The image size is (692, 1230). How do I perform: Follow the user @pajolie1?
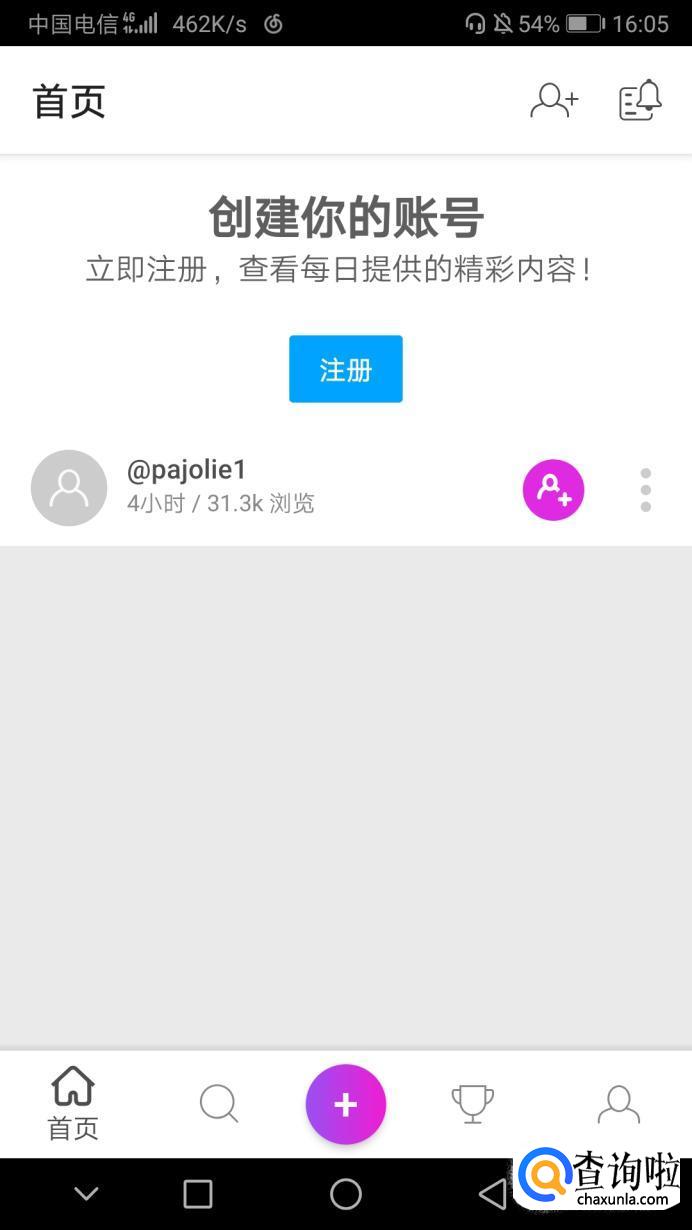[553, 490]
